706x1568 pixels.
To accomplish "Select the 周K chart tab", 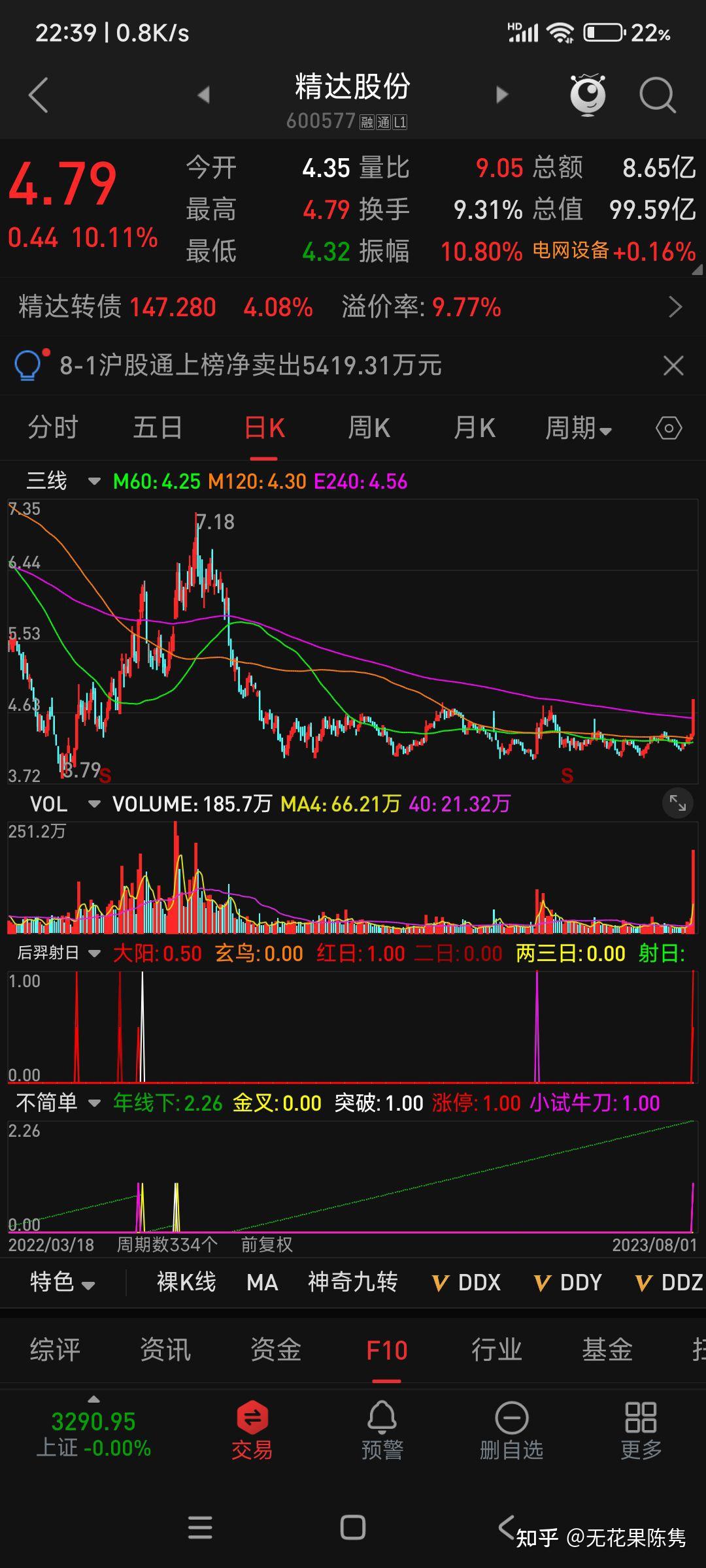I will pyautogui.click(x=369, y=428).
